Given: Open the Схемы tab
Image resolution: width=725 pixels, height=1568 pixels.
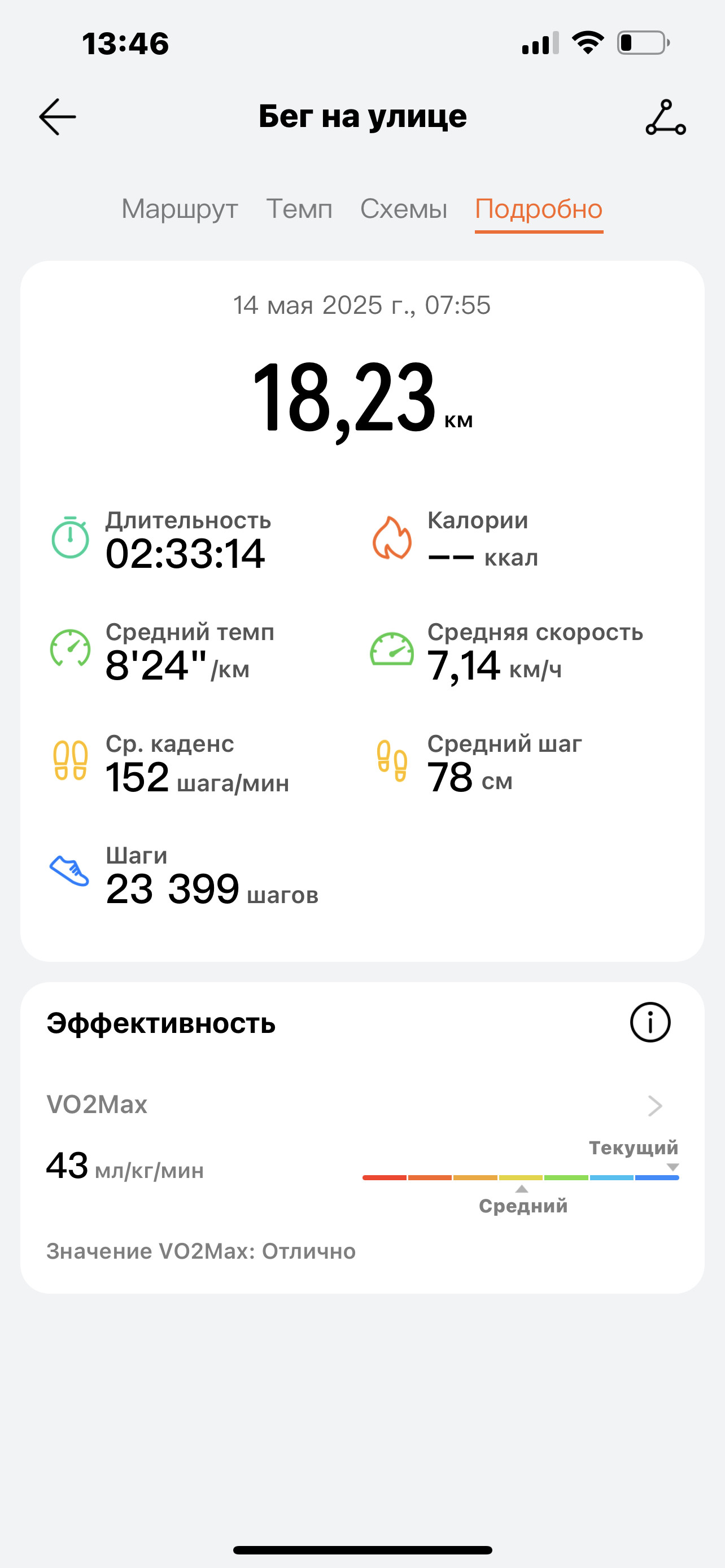Looking at the screenshot, I should 404,209.
